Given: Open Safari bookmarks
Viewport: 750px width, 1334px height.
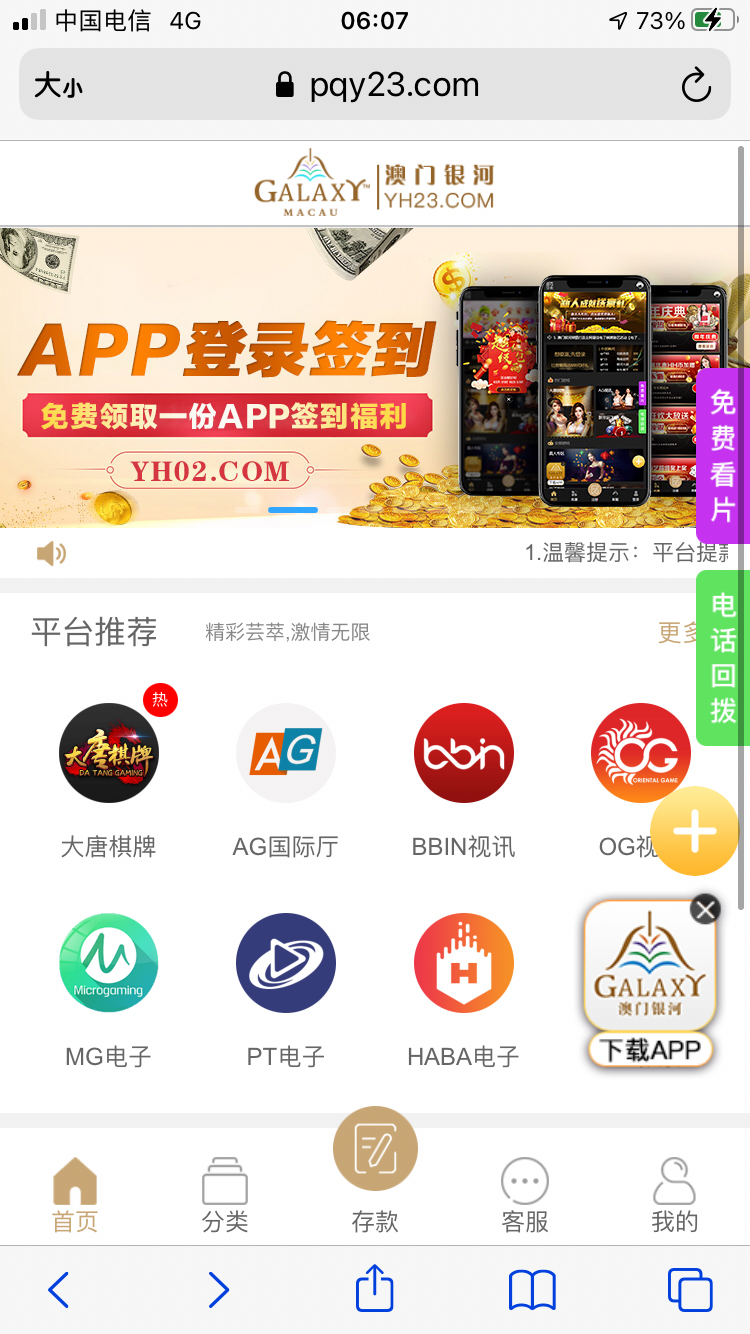Looking at the screenshot, I should click(532, 1289).
